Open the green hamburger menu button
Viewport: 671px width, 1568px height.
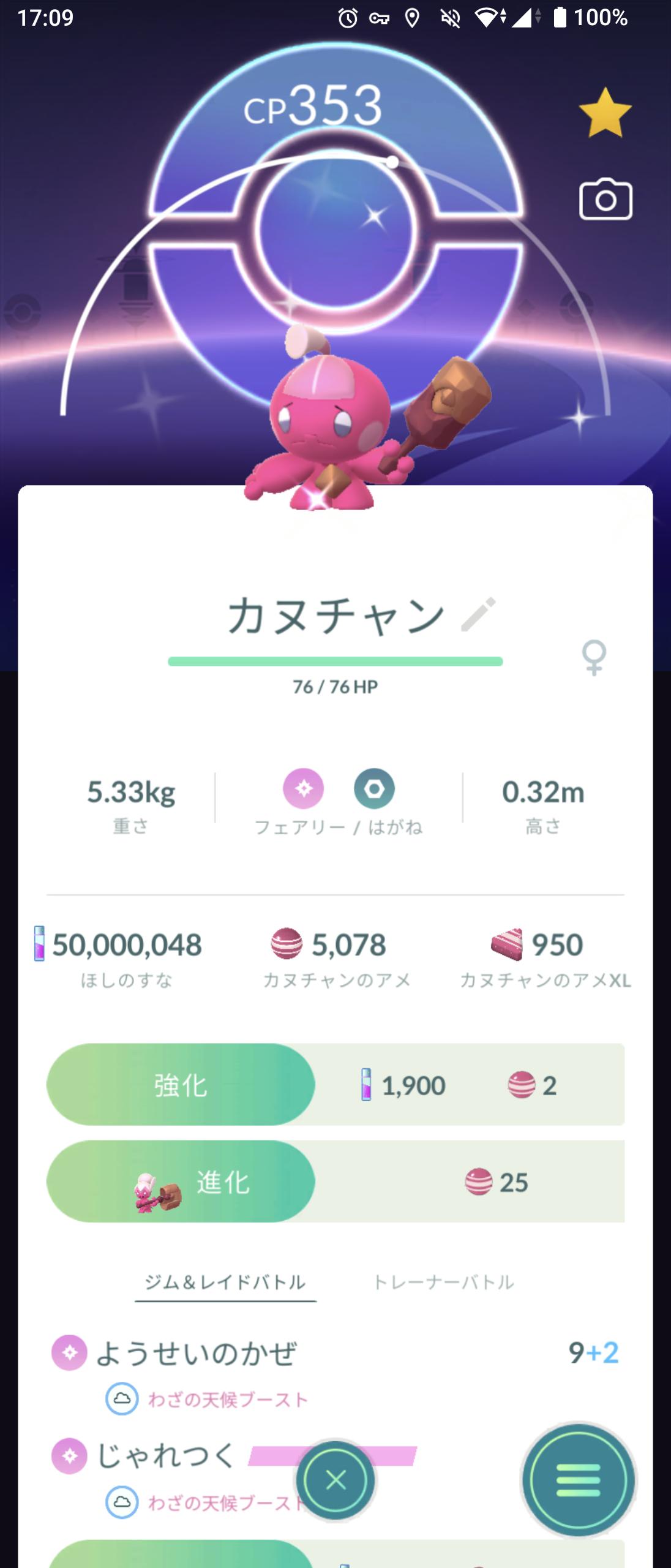click(x=578, y=1480)
